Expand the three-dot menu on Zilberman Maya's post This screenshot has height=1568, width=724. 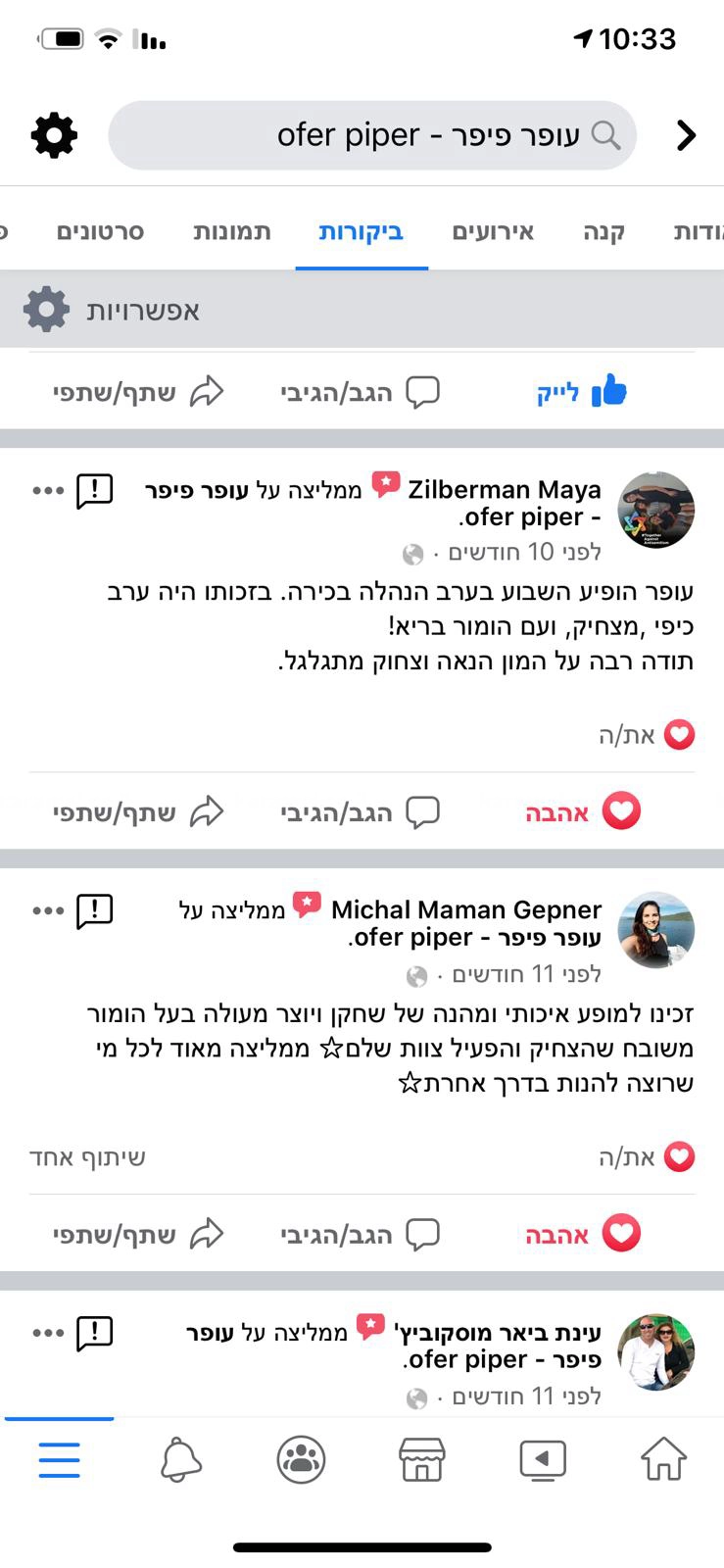47,488
